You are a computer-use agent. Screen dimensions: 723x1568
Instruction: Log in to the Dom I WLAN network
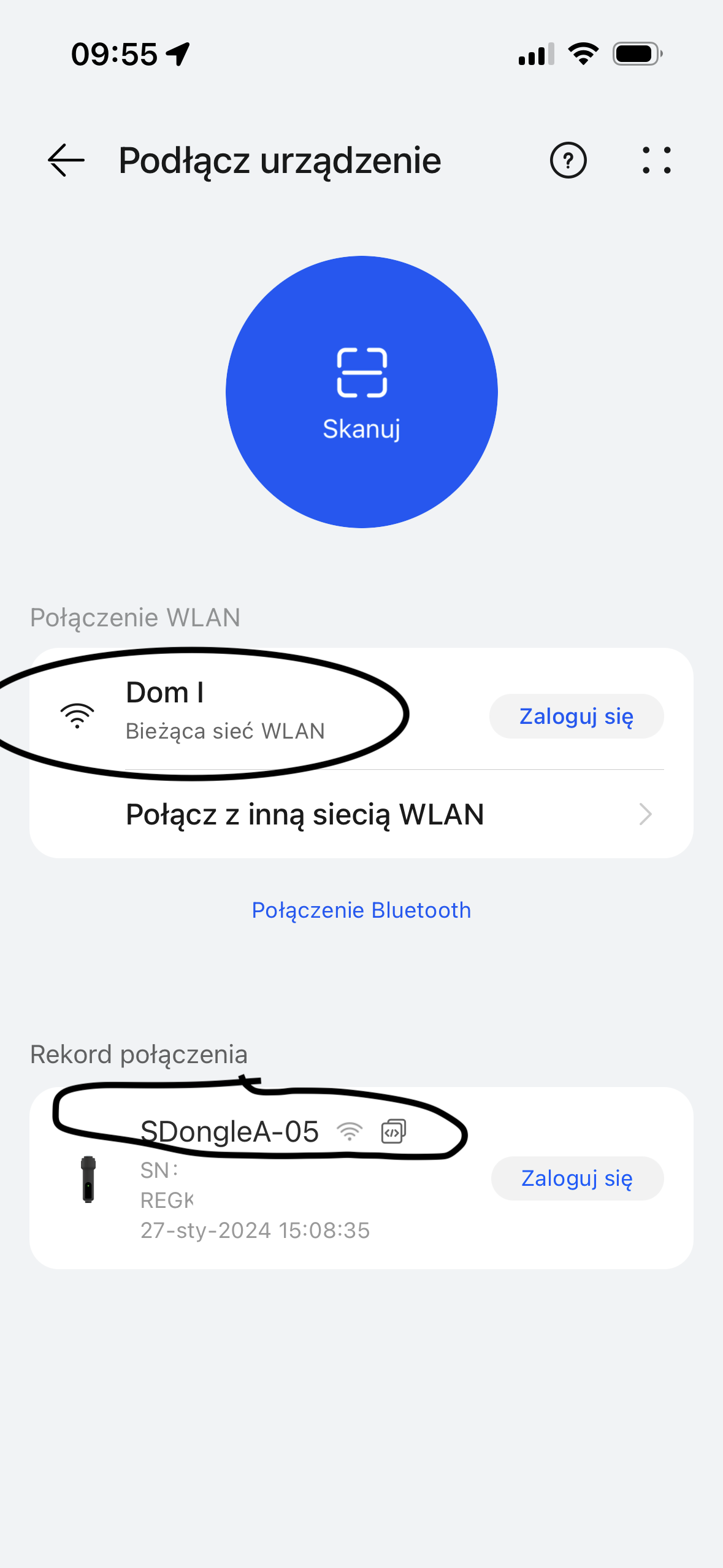[576, 716]
